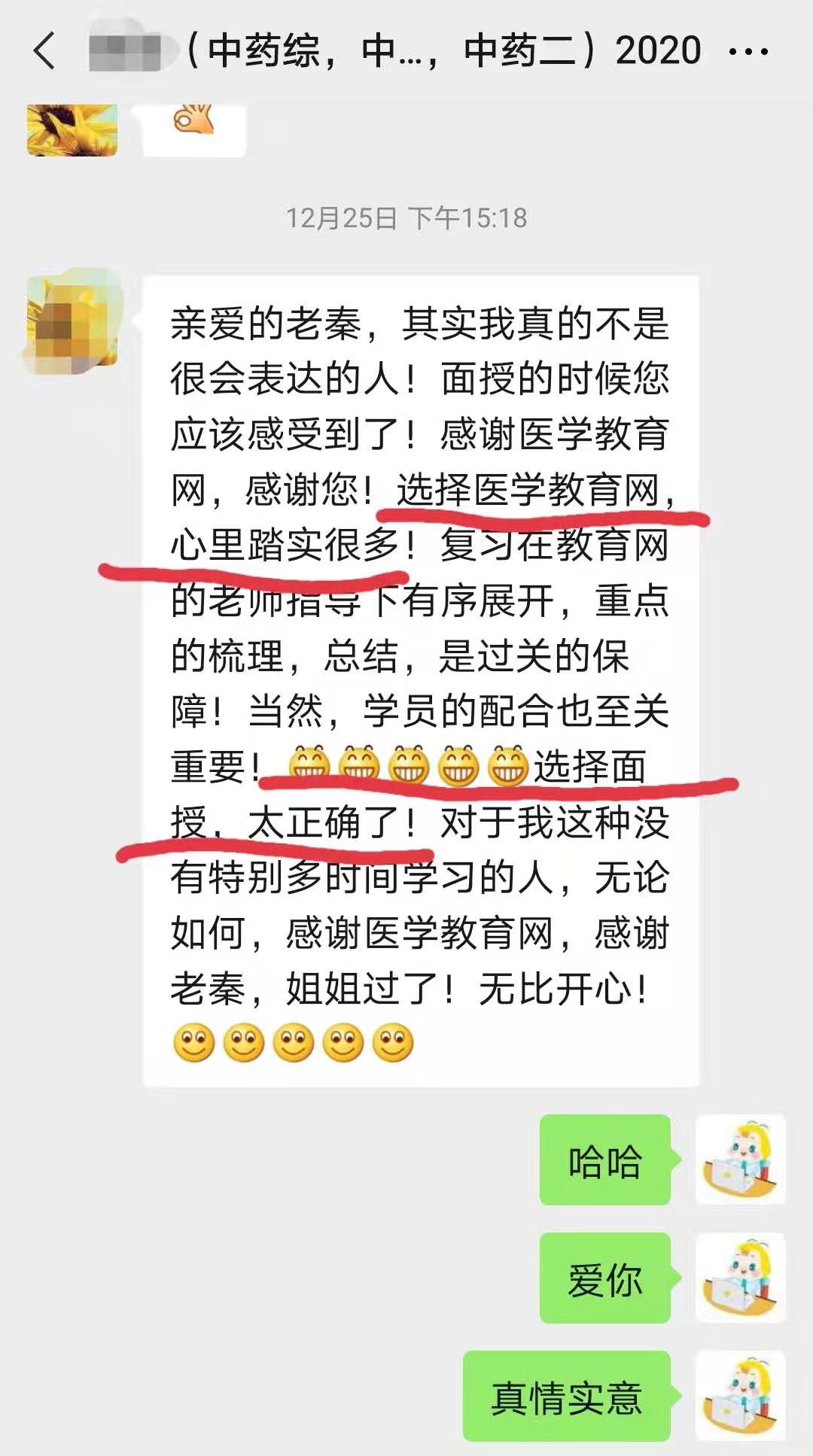Viewport: 813px width, 1456px height.
Task: Open the avatar beside the 爱你 message
Action: coord(740,1278)
